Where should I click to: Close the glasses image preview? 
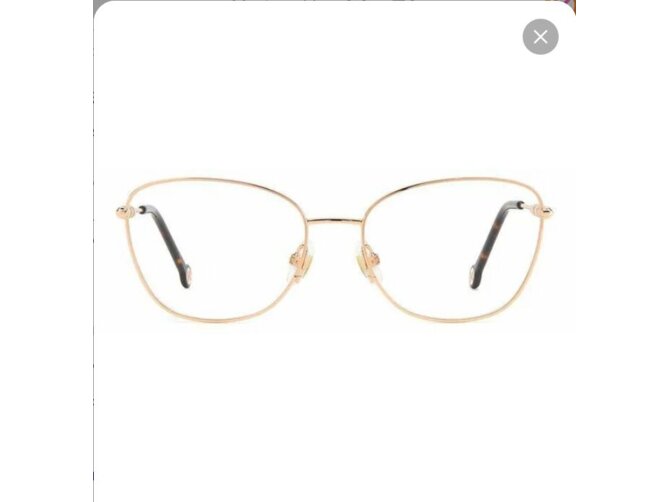[x=540, y=37]
